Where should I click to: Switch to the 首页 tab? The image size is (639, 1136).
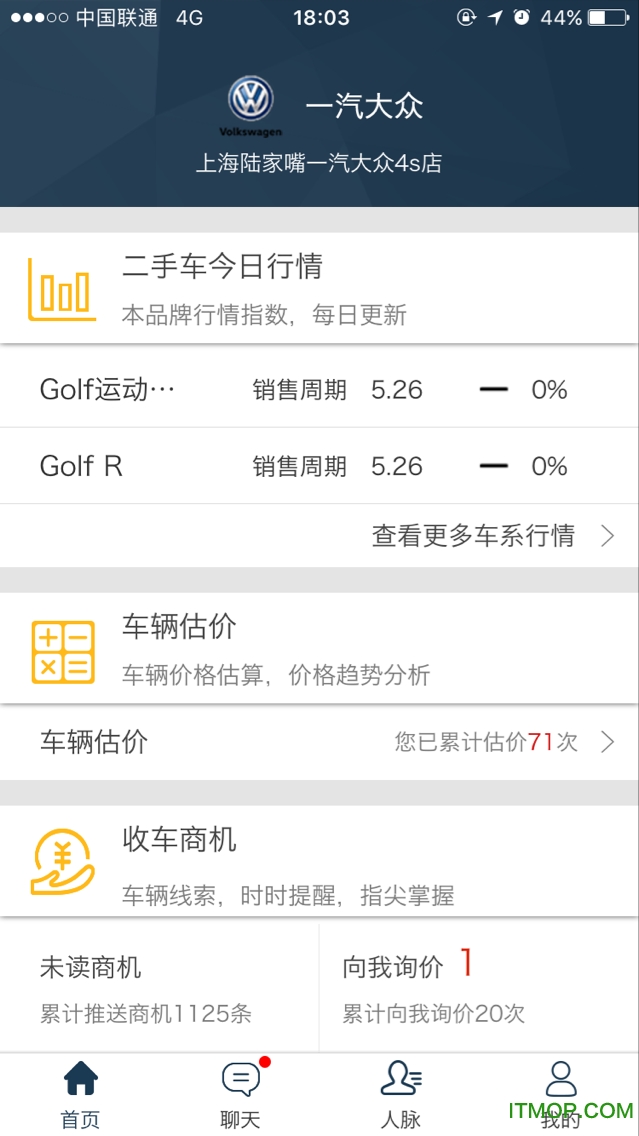pyautogui.click(x=80, y=1095)
